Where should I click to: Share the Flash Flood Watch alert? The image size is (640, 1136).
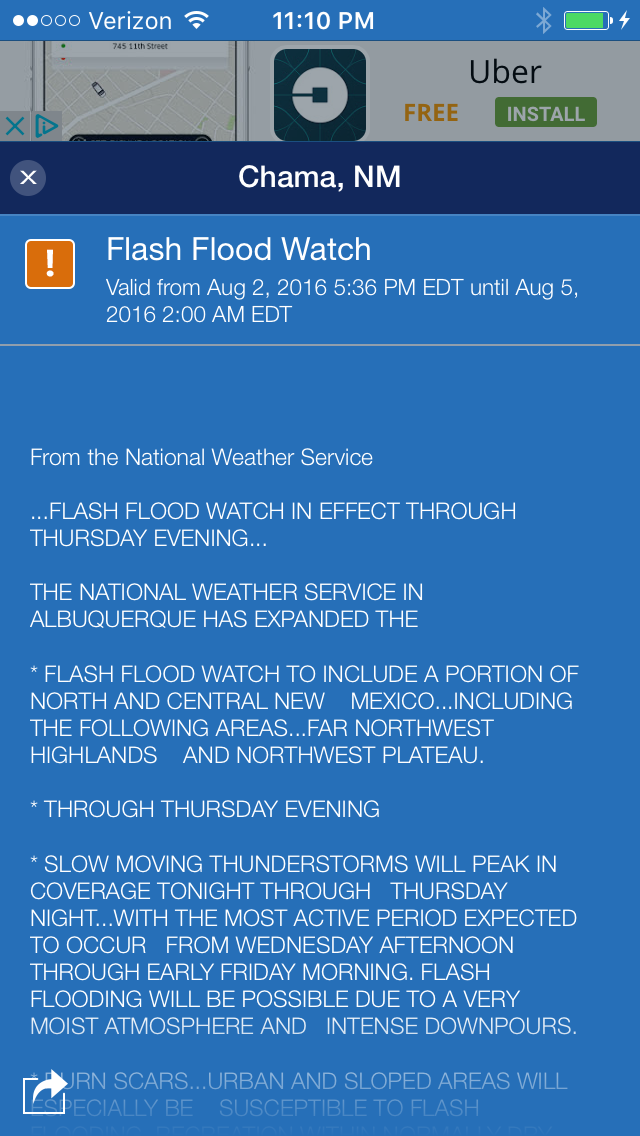click(x=45, y=1091)
